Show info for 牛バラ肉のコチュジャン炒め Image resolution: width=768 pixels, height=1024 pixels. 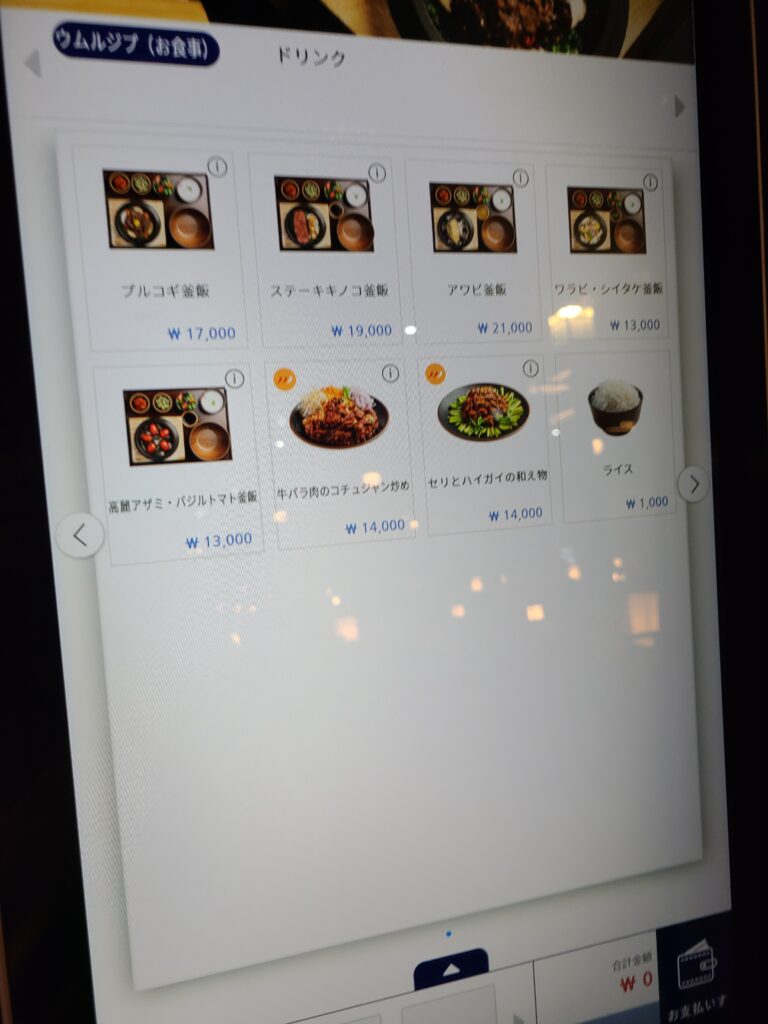390,373
